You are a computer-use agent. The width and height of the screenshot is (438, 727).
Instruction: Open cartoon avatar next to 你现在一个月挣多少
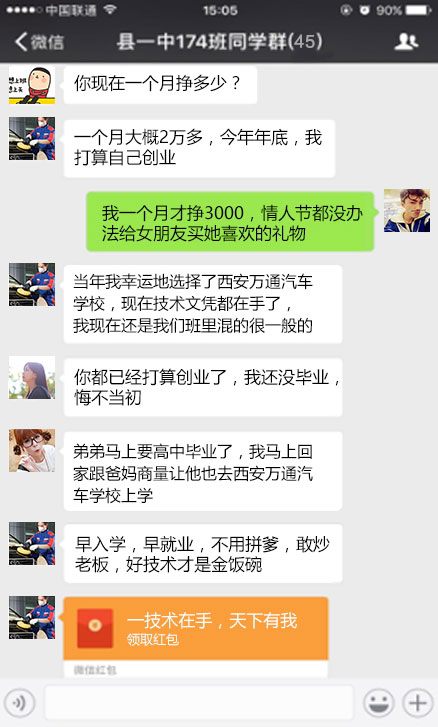32,85
